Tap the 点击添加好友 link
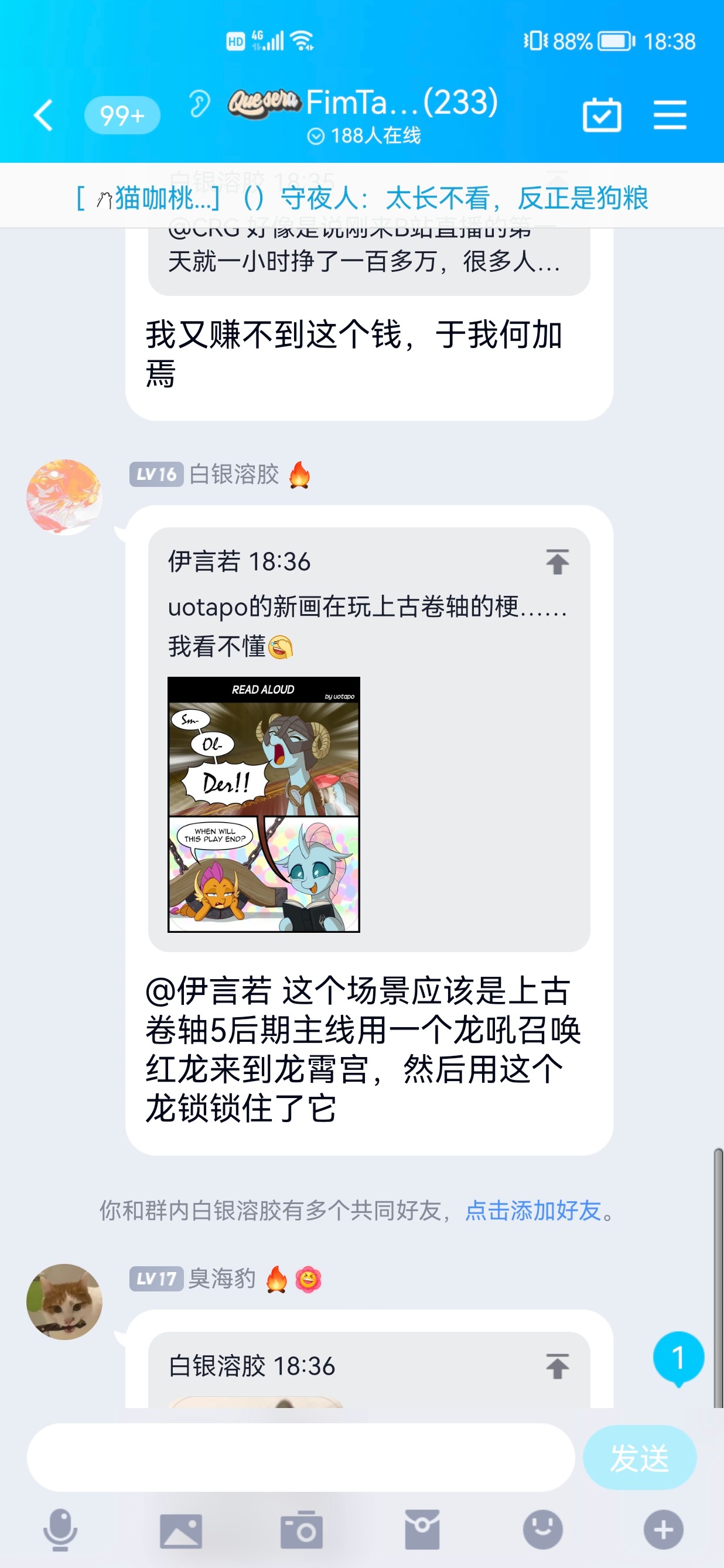 pos(533,1210)
